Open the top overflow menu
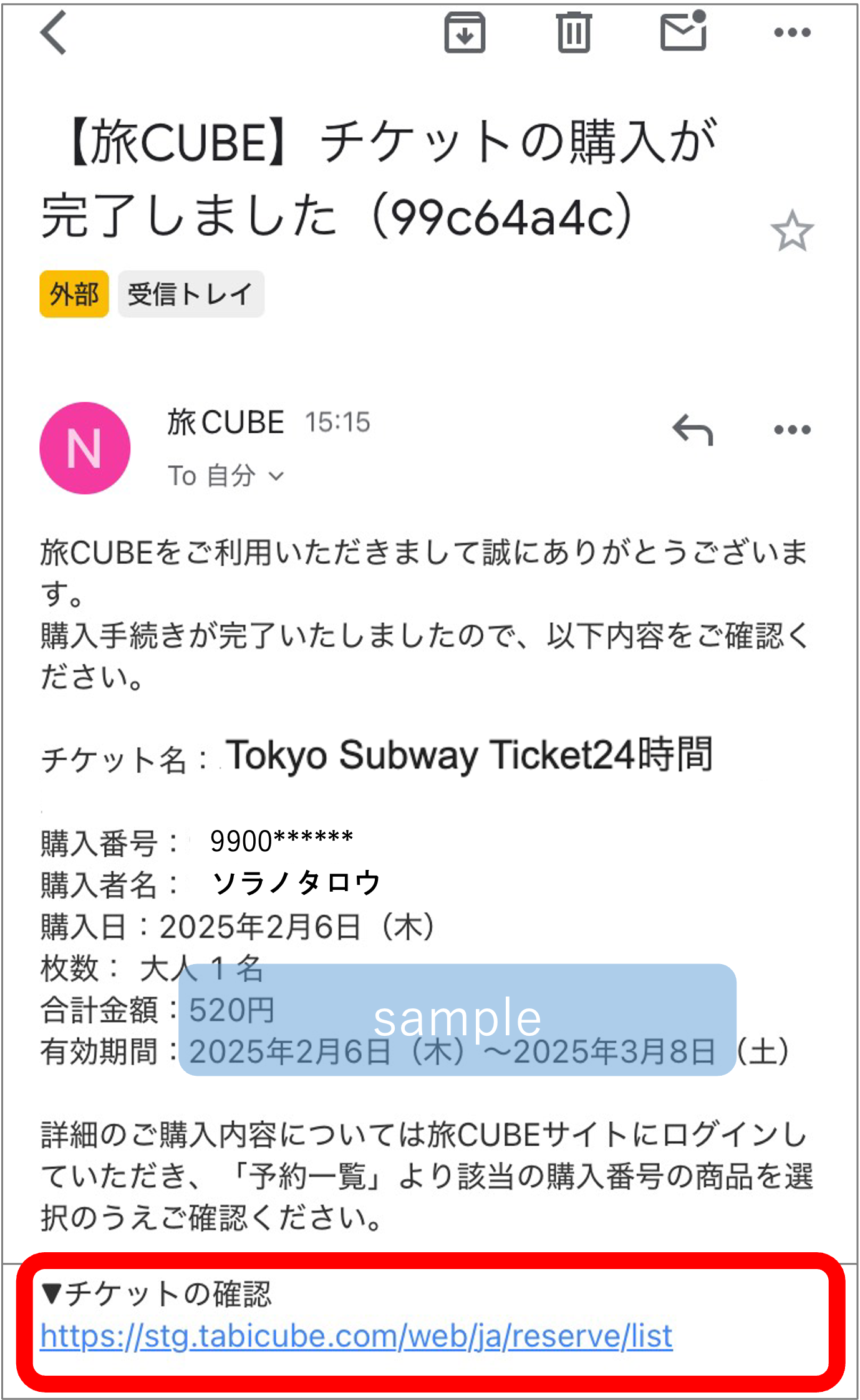860x1400 pixels. [x=792, y=32]
